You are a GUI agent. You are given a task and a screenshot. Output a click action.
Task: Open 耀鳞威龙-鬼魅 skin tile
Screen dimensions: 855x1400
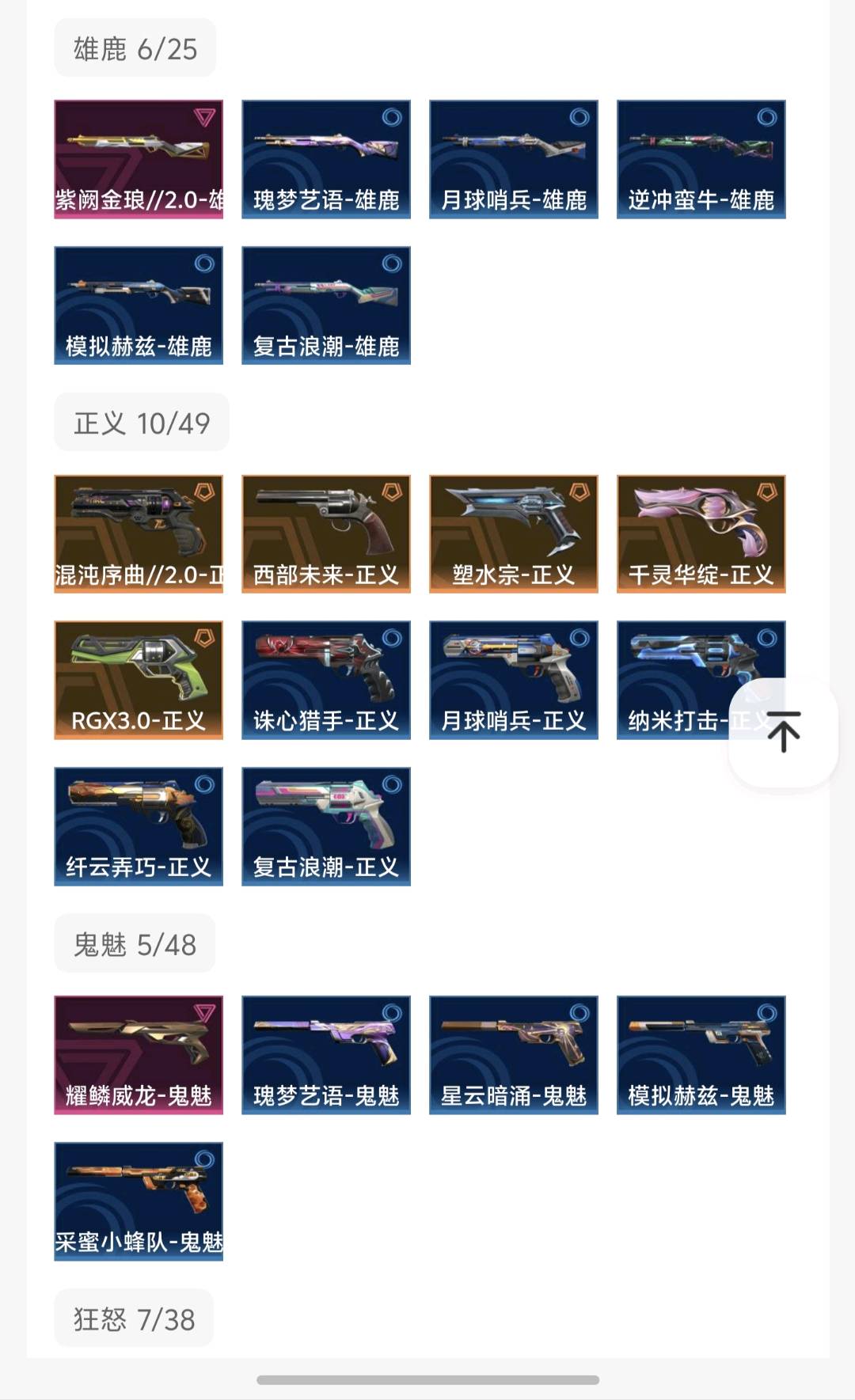tap(139, 1055)
